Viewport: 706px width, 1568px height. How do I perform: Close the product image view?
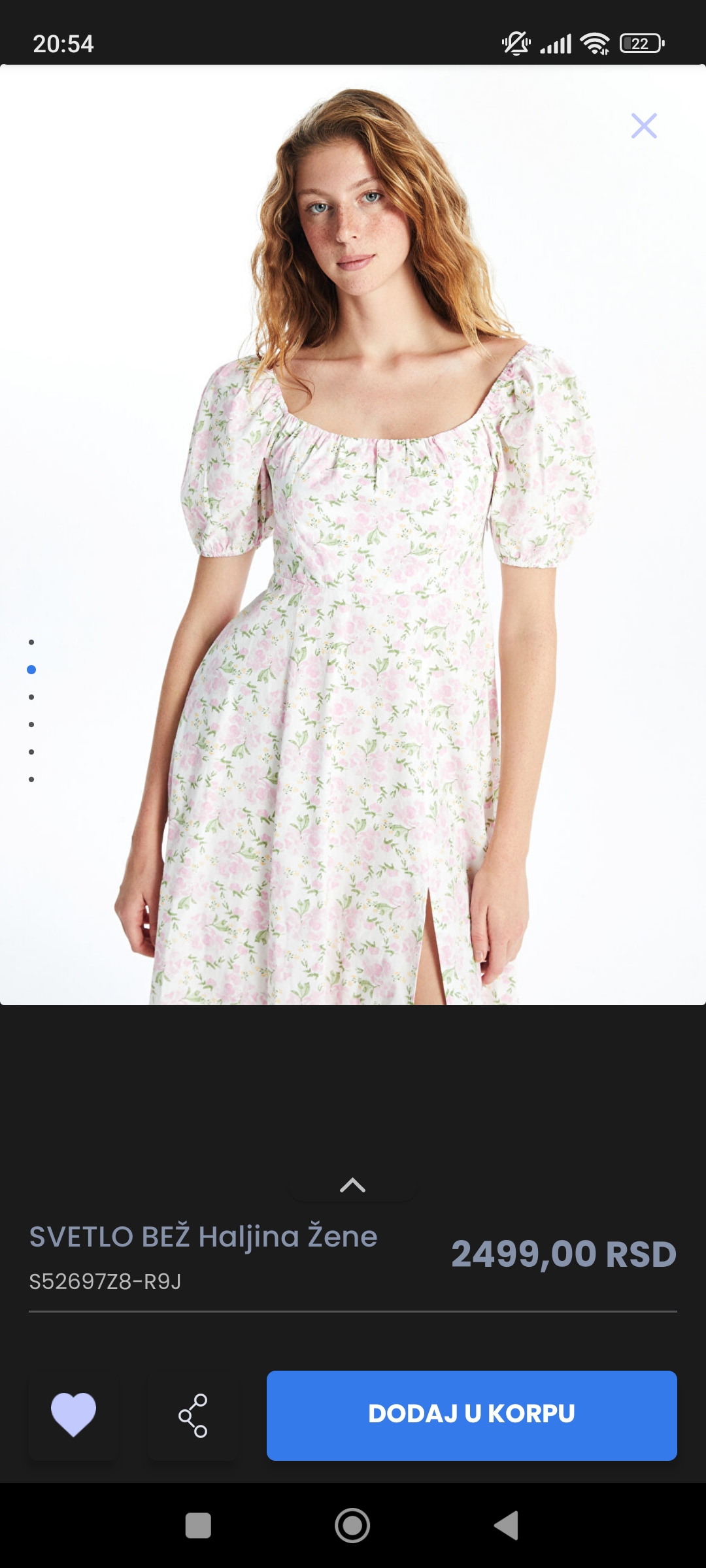[644, 125]
